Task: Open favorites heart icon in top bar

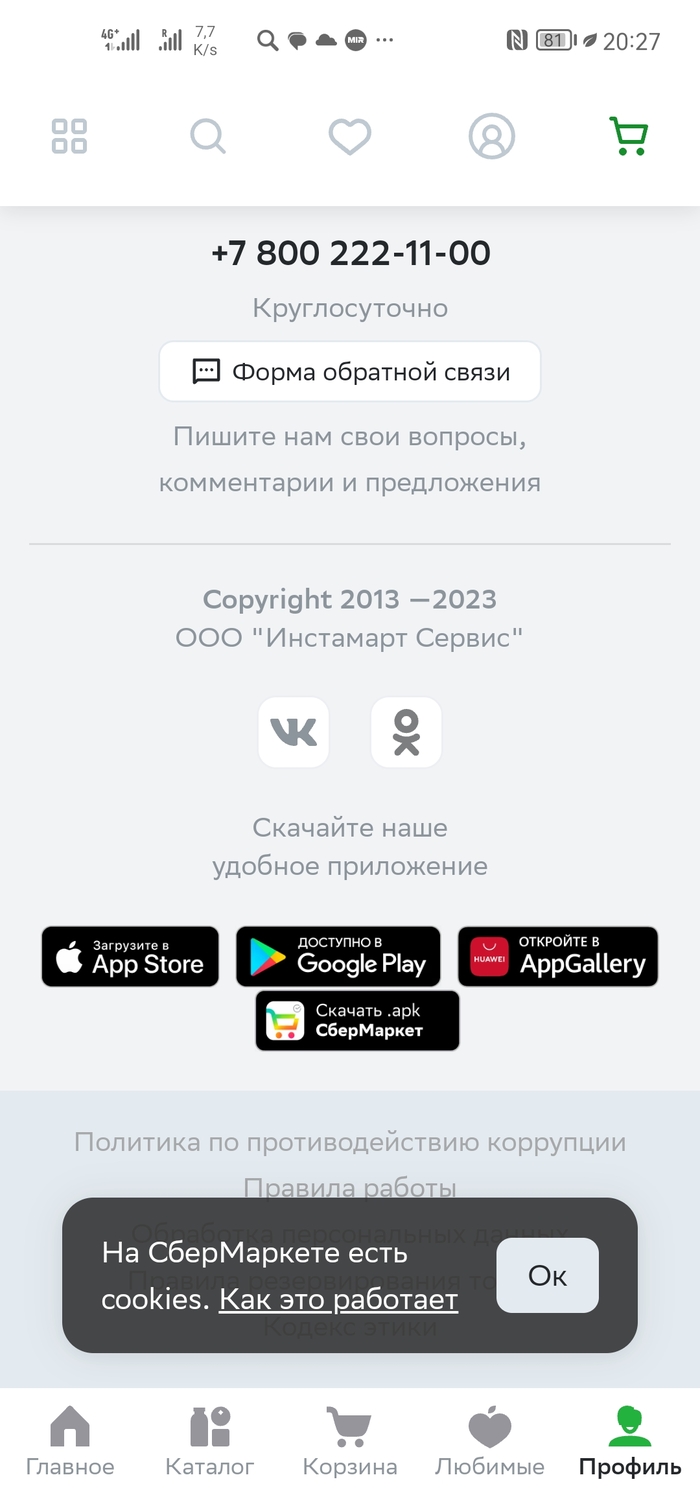Action: coord(350,136)
